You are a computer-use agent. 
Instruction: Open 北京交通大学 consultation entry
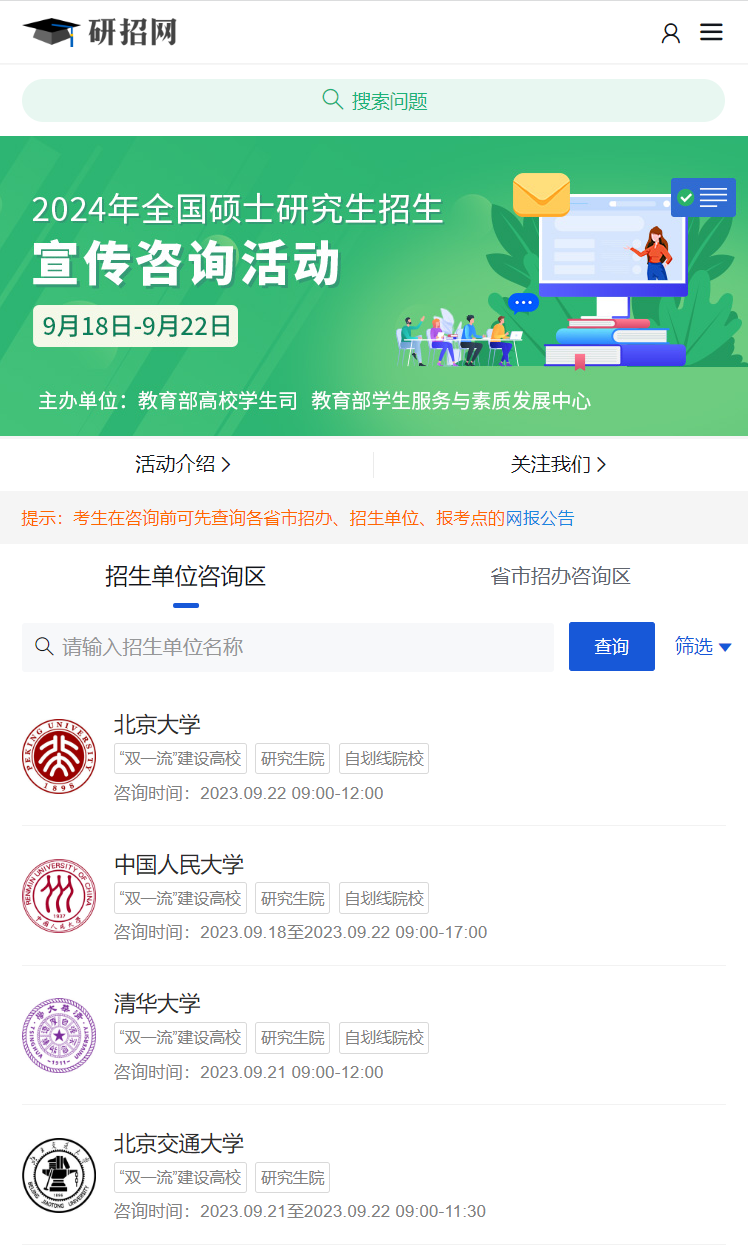tap(374, 1175)
